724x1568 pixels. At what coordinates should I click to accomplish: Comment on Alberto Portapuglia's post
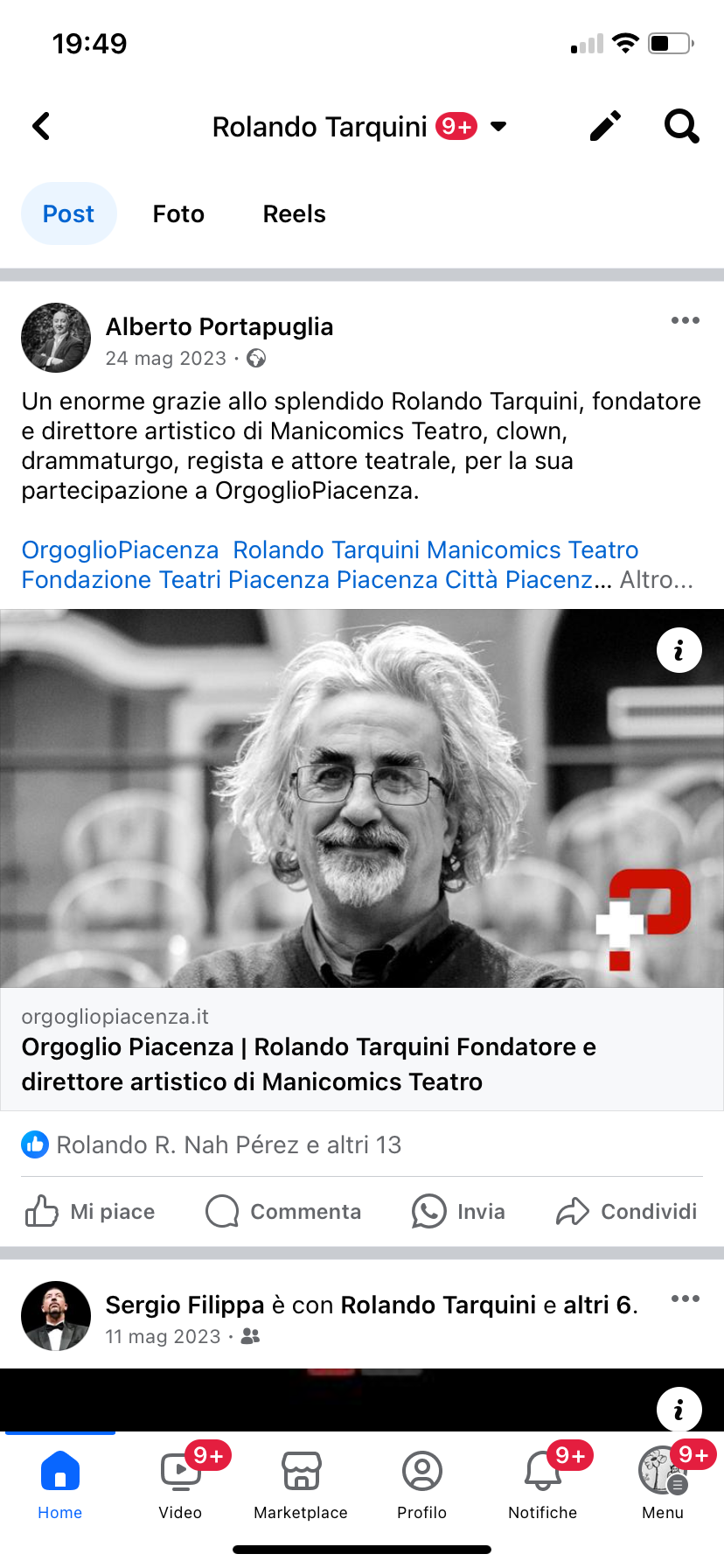click(x=283, y=1211)
